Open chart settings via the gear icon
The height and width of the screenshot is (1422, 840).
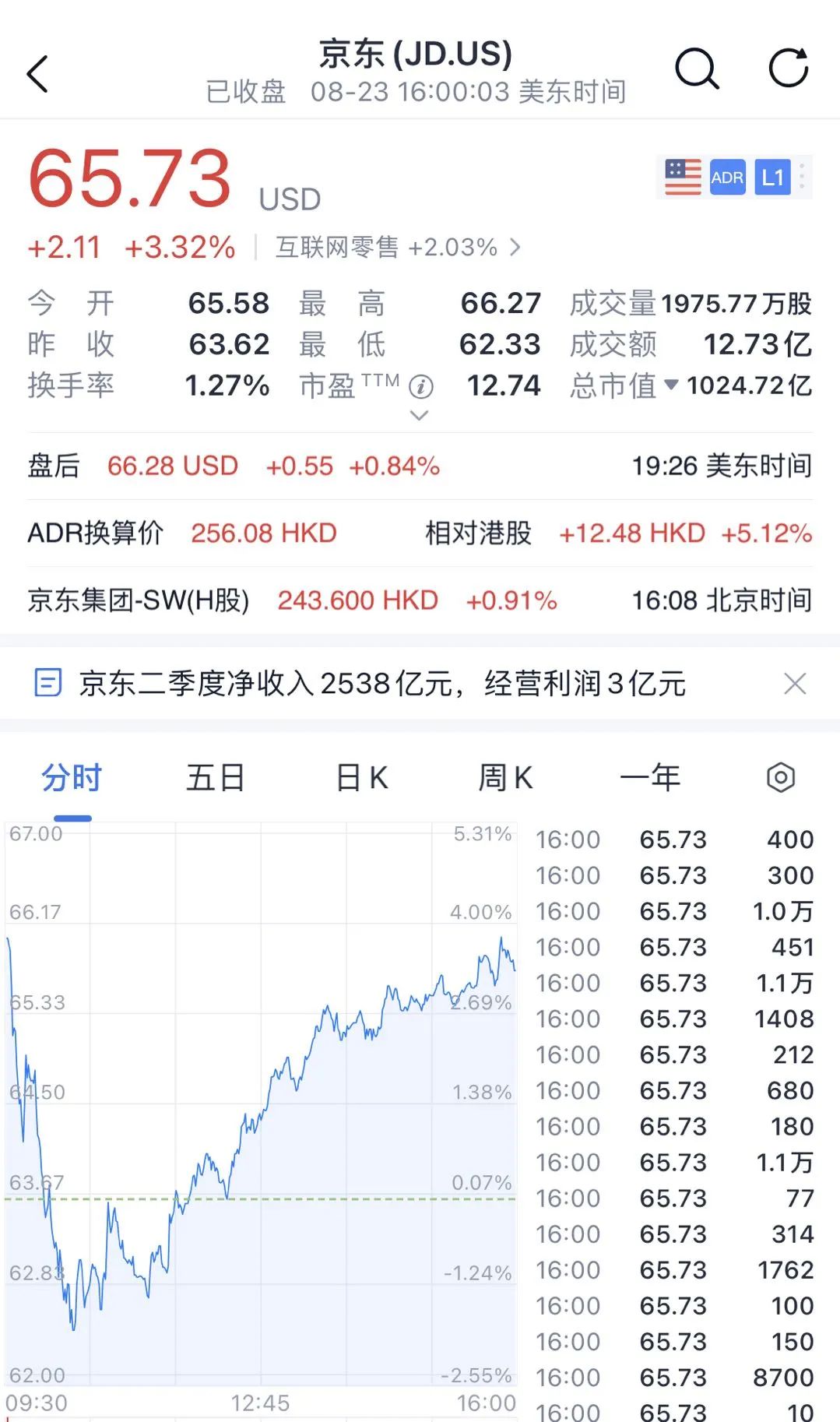pyautogui.click(x=781, y=776)
